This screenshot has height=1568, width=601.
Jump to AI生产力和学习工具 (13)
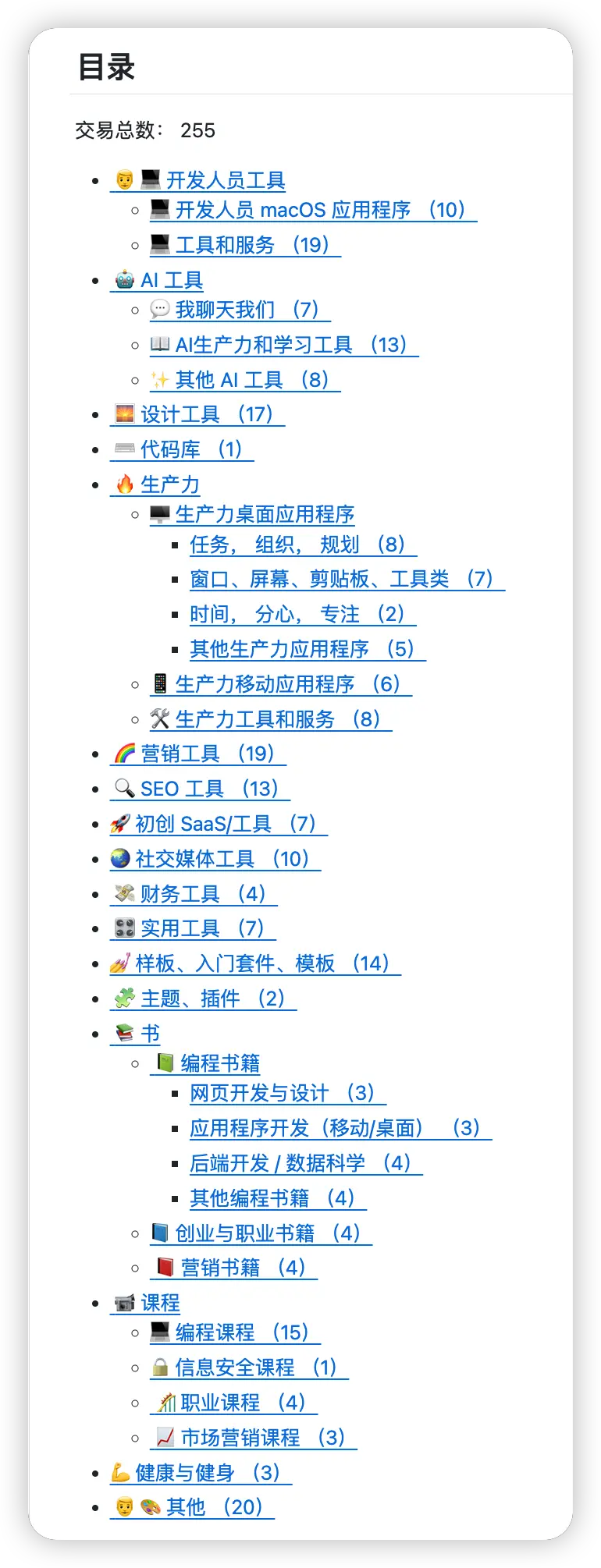tap(290, 345)
